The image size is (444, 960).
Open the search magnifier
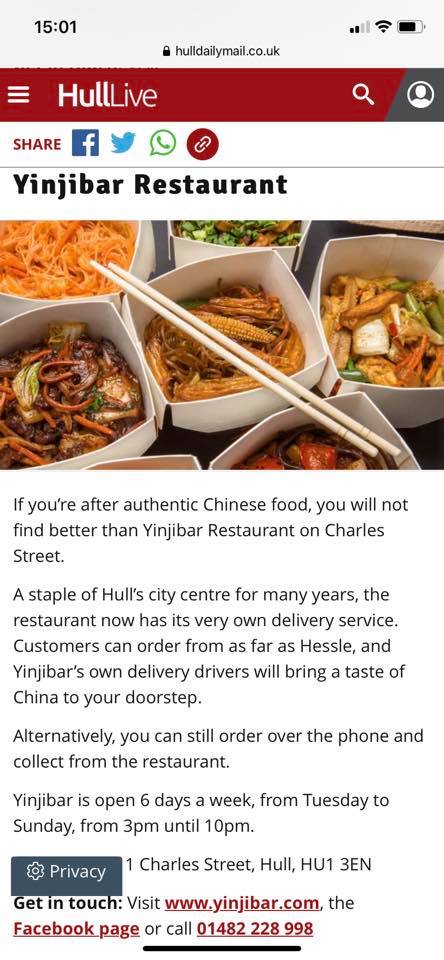tap(363, 94)
